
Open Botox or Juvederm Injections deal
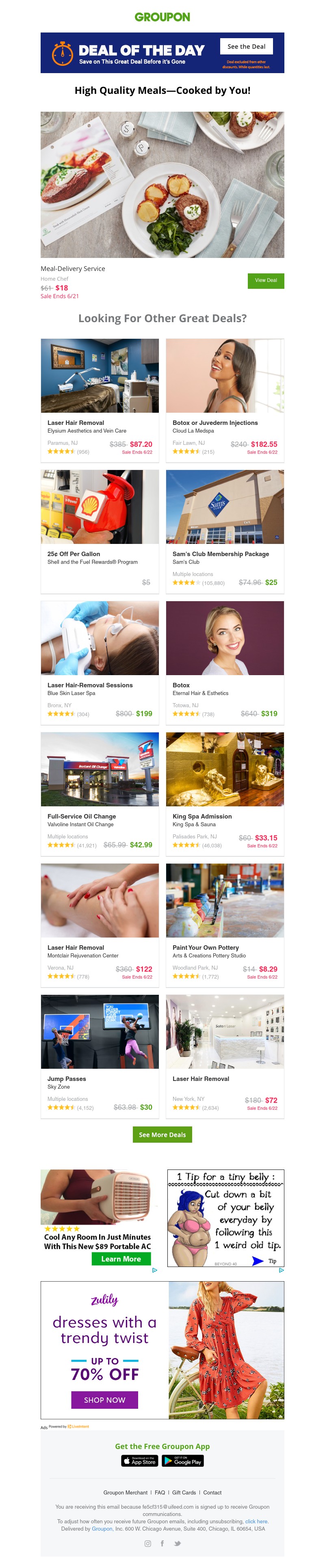tap(225, 376)
